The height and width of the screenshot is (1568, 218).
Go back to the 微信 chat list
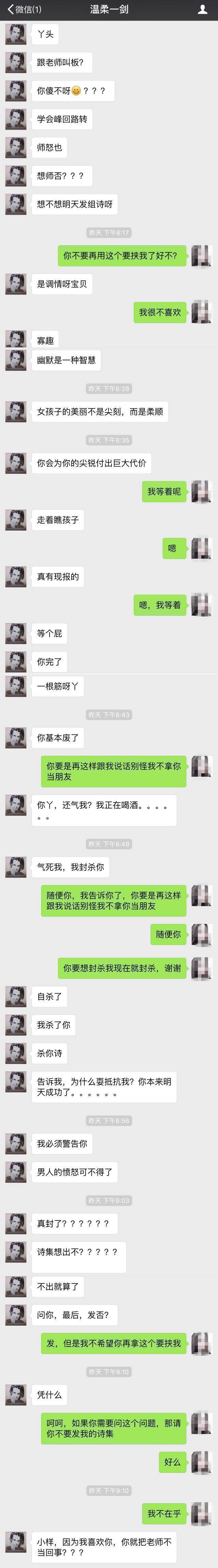coord(23,10)
